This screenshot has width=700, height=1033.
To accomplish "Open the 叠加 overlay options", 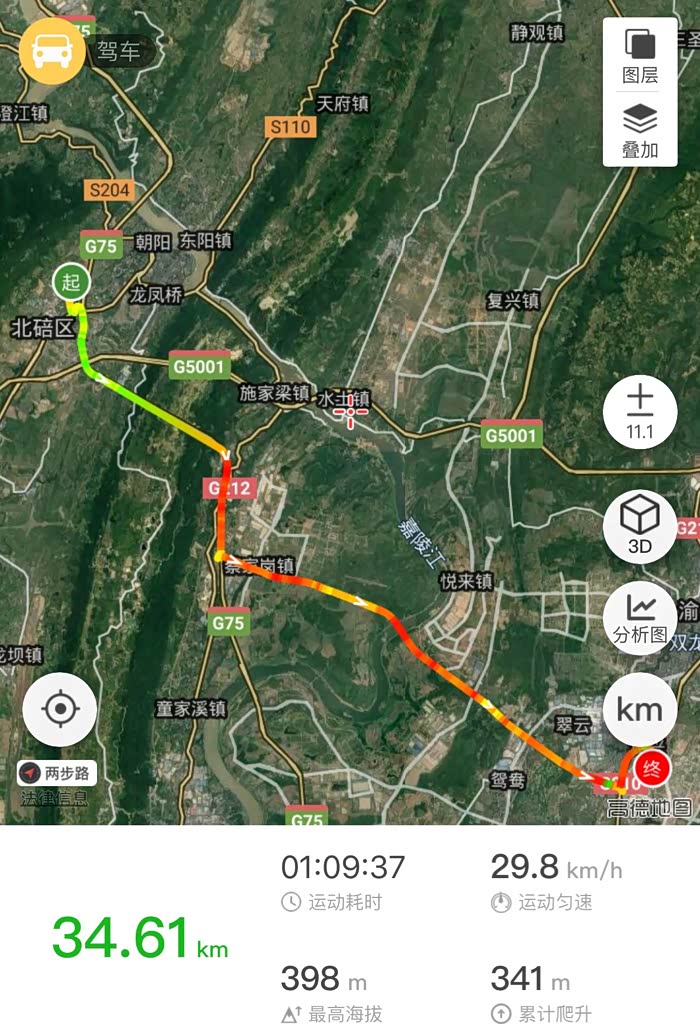I will click(x=640, y=130).
